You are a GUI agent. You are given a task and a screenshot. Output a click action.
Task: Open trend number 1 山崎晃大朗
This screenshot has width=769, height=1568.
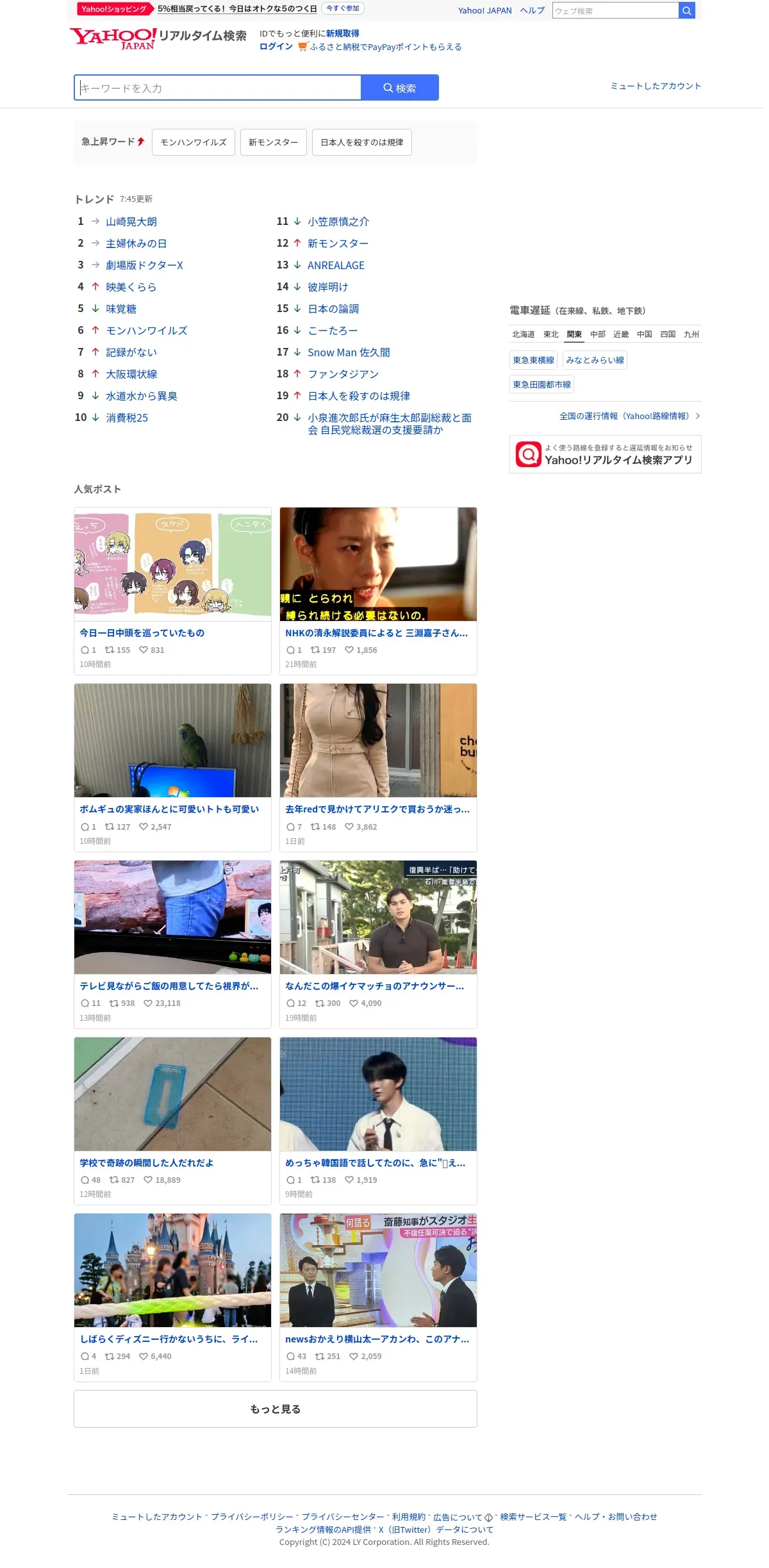(x=131, y=222)
